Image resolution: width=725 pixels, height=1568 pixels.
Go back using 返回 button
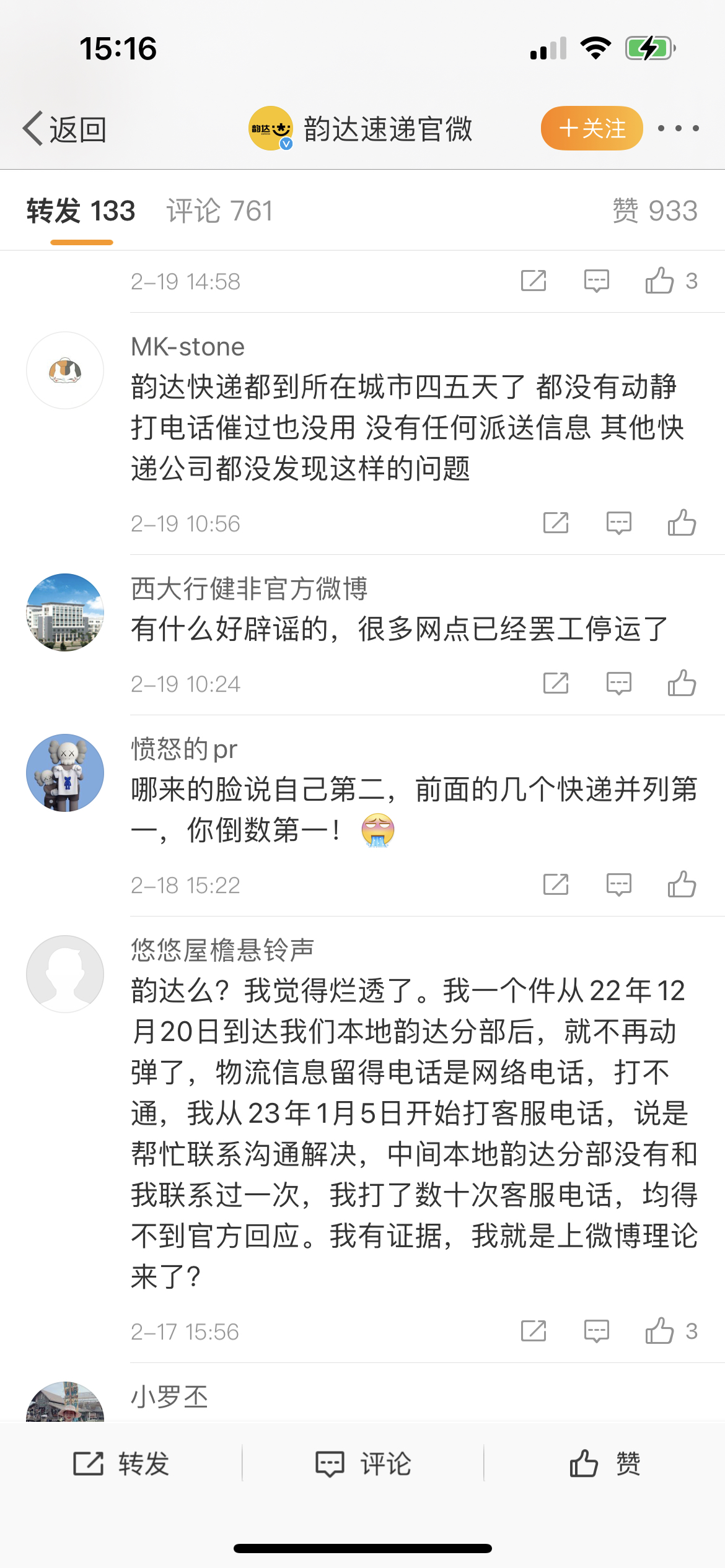click(64, 129)
